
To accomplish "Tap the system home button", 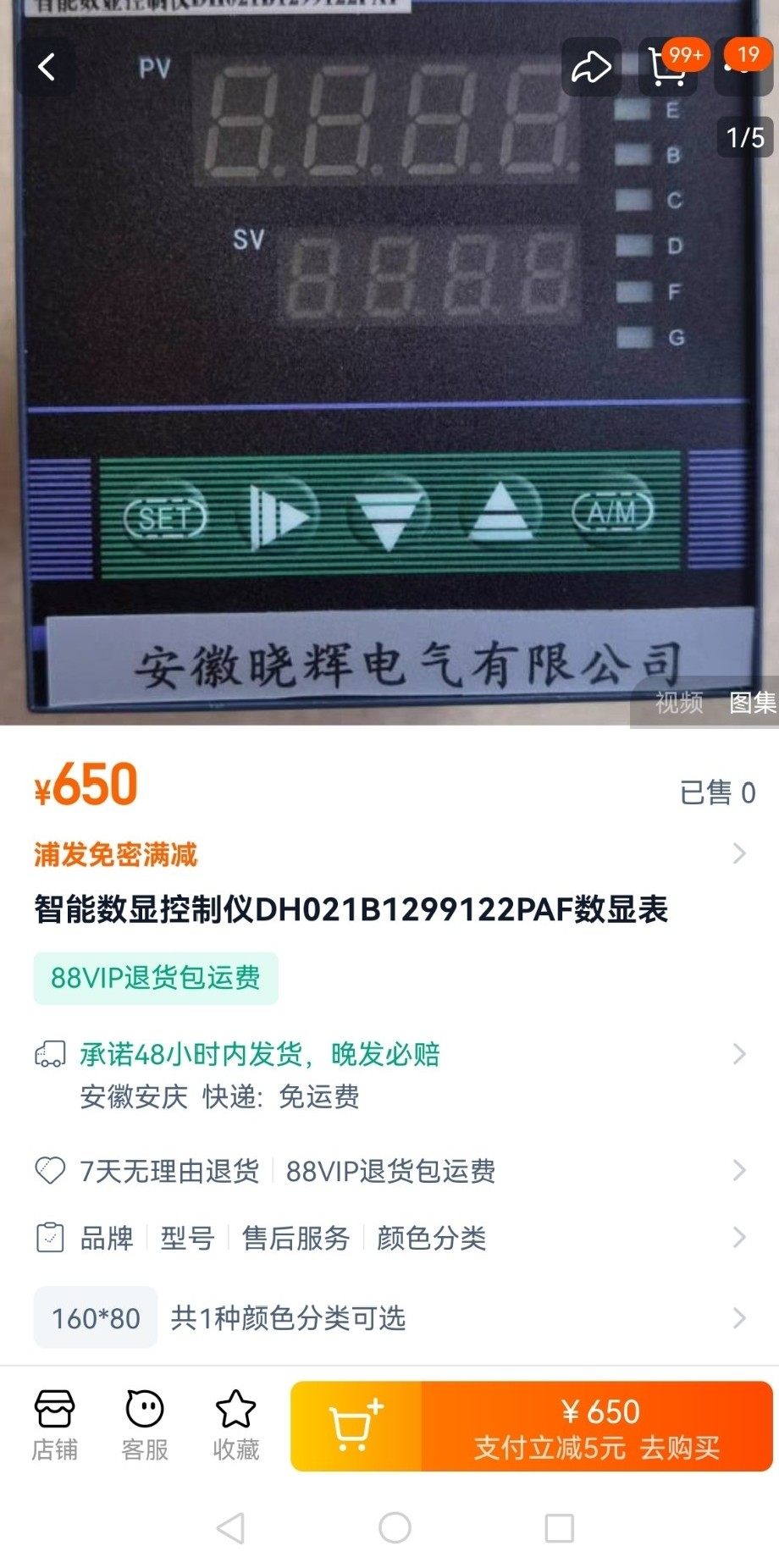I will 395,1527.
